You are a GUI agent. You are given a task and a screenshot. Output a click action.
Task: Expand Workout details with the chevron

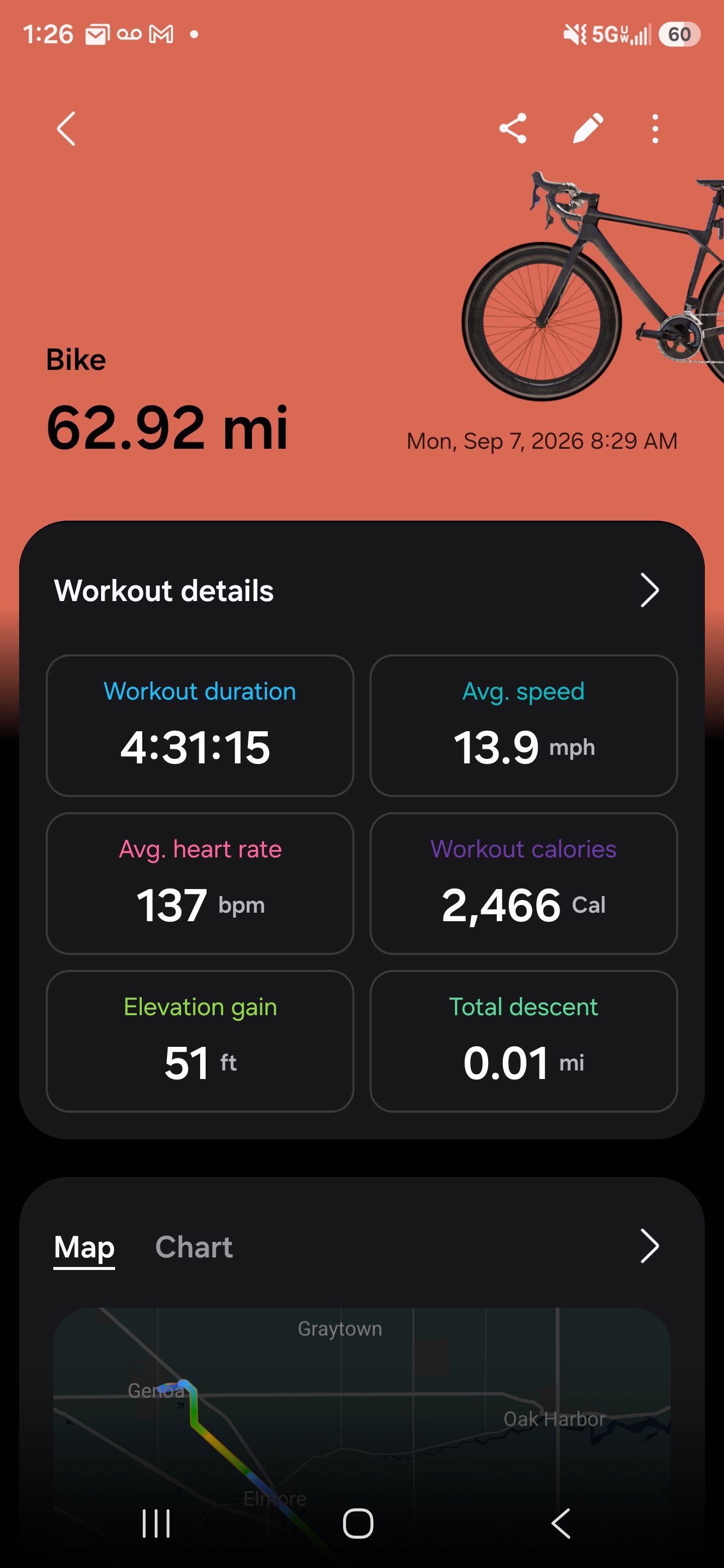pos(650,591)
